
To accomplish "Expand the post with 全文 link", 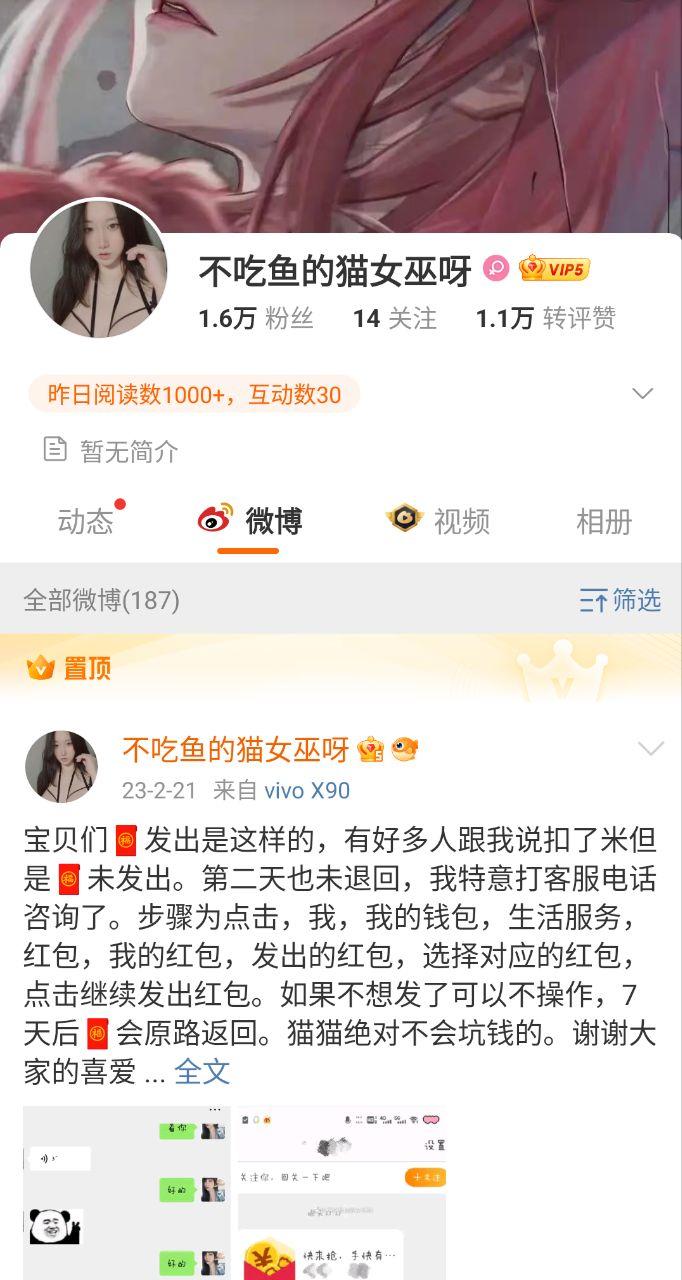I will click(x=202, y=1071).
